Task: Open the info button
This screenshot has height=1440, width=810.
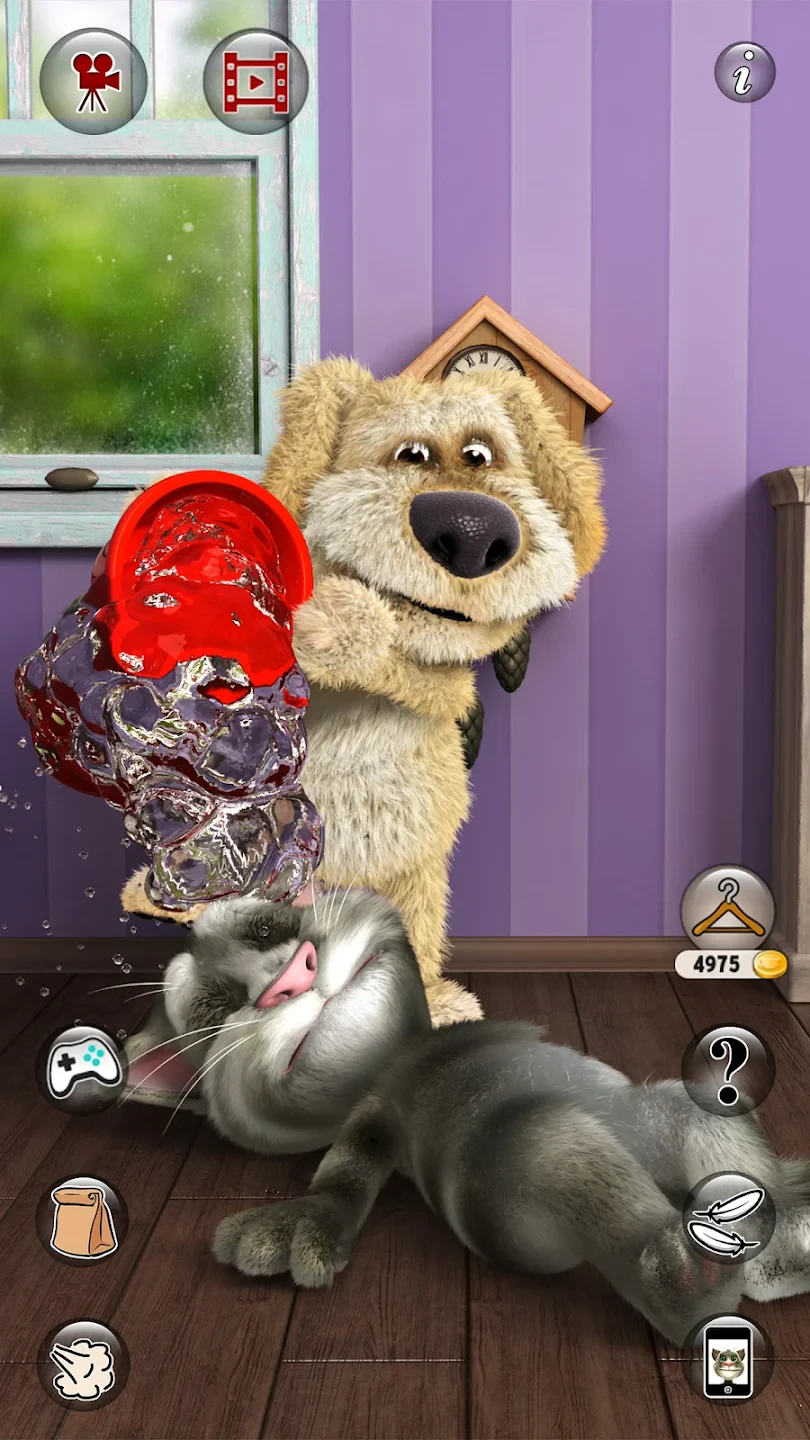Action: pyautogui.click(x=744, y=72)
